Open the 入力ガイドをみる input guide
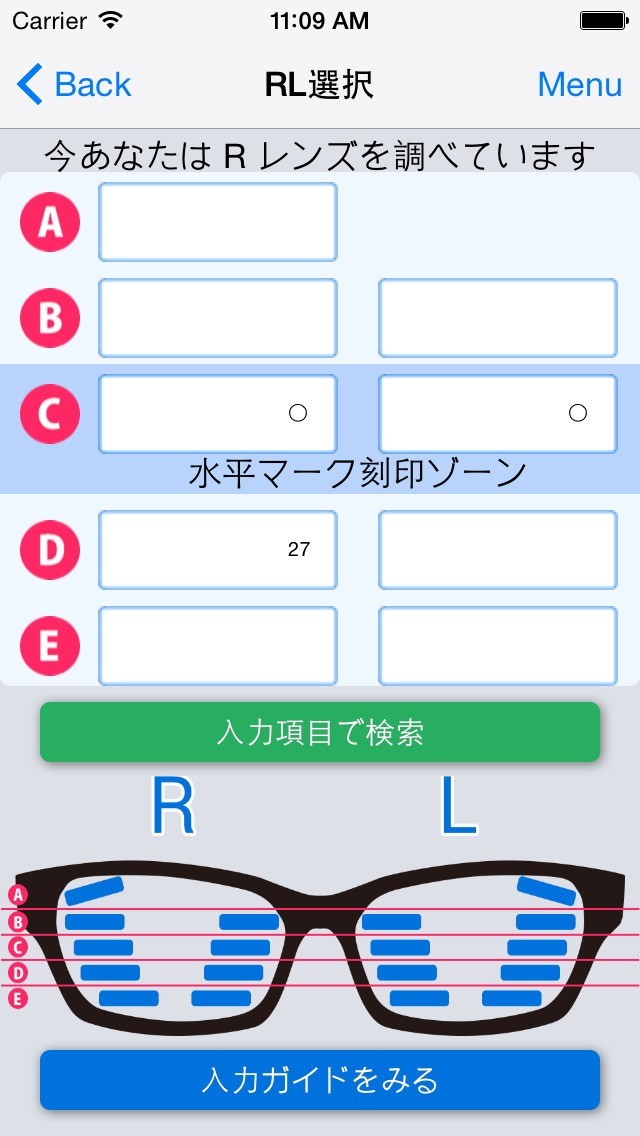Viewport: 640px width, 1136px height. [320, 1080]
